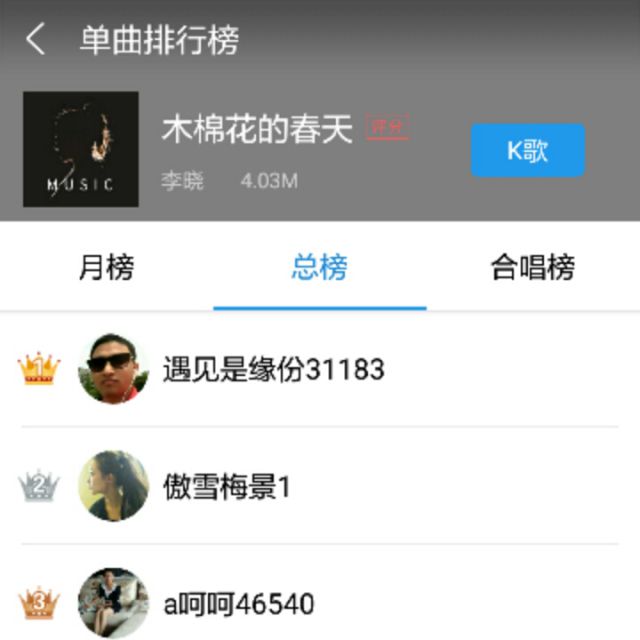This screenshot has height=640, width=640.
Task: Switch to the 月榜 tab
Action: pyautogui.click(x=106, y=268)
